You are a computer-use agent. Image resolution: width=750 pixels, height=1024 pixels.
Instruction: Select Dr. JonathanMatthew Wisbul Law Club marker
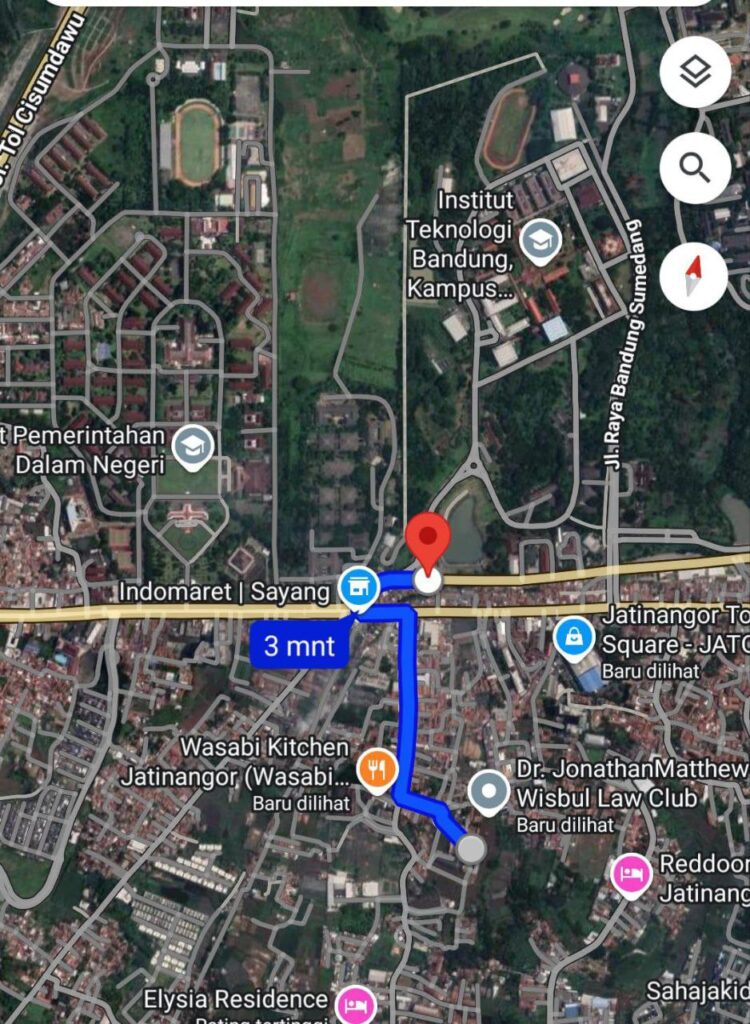point(489,791)
